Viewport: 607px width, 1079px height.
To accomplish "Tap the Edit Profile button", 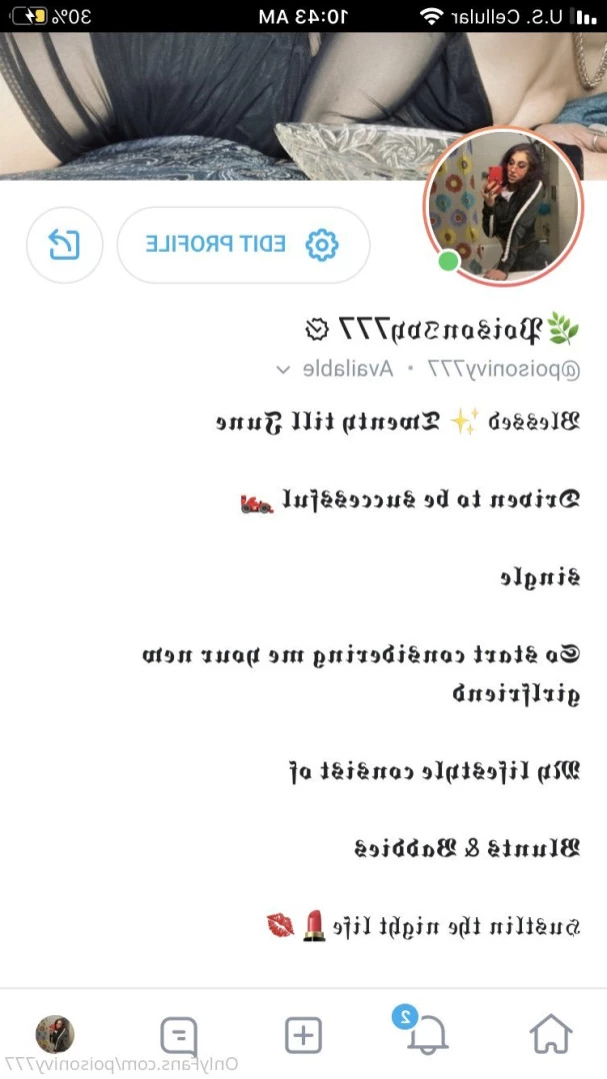I will (x=243, y=244).
